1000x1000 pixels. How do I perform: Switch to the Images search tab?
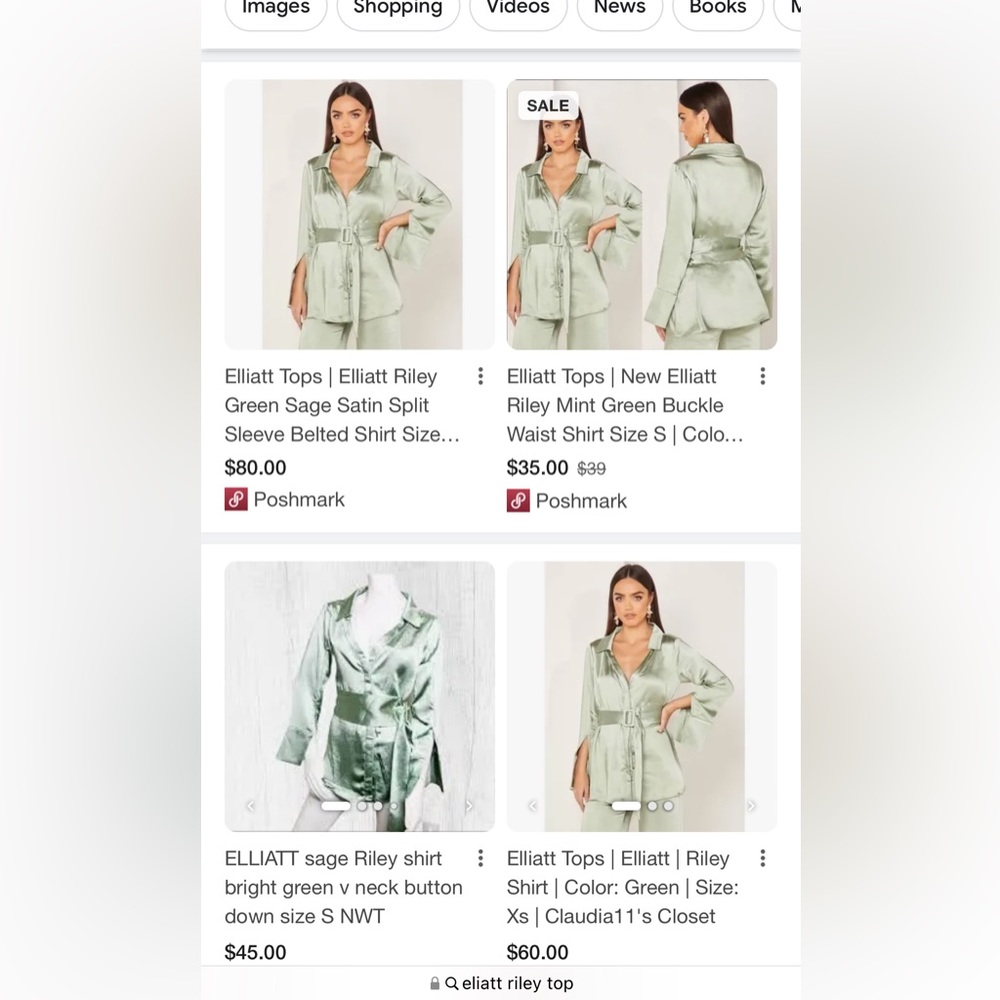coord(275,10)
